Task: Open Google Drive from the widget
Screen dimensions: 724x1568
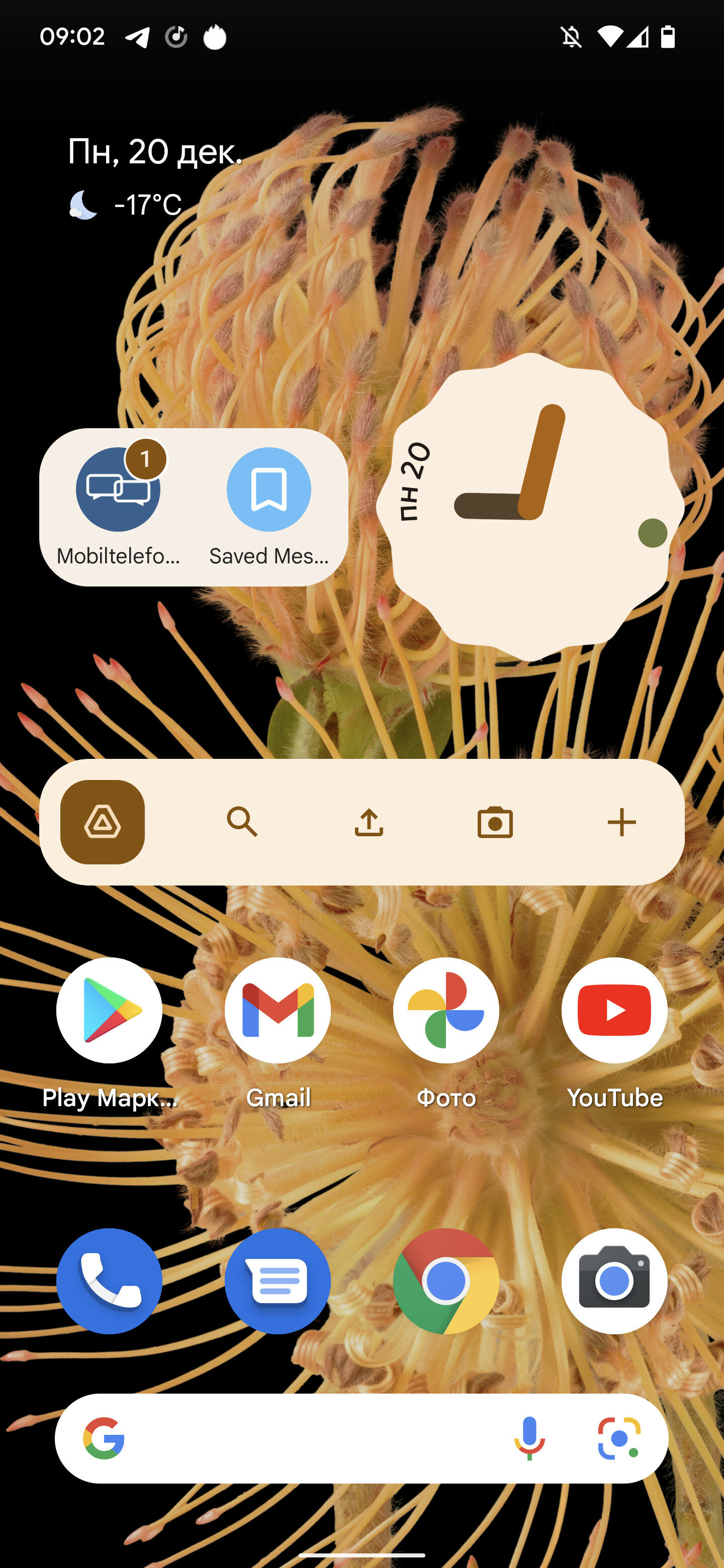Action: (102, 822)
